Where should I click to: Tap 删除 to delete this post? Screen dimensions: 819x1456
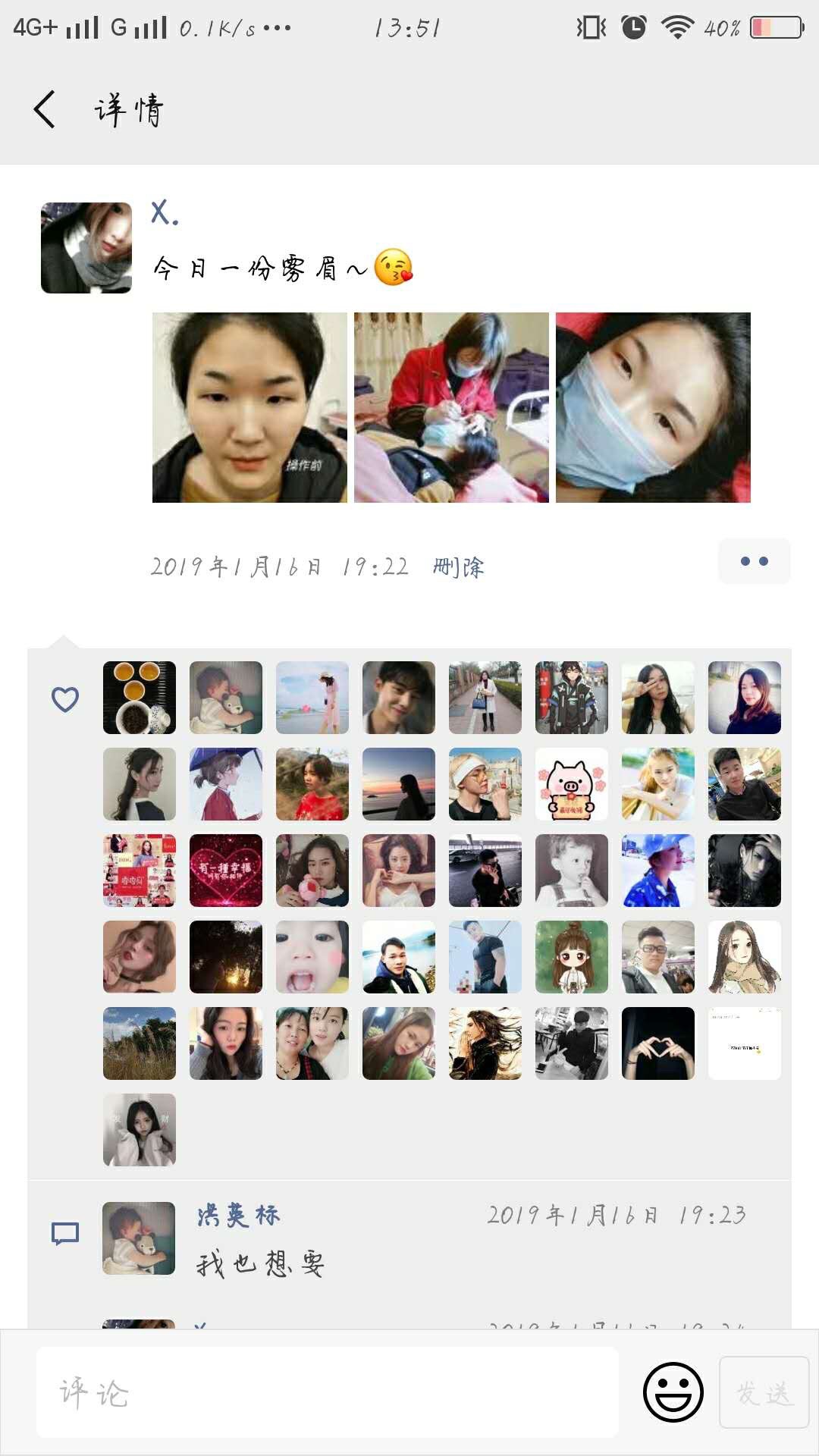pyautogui.click(x=458, y=566)
